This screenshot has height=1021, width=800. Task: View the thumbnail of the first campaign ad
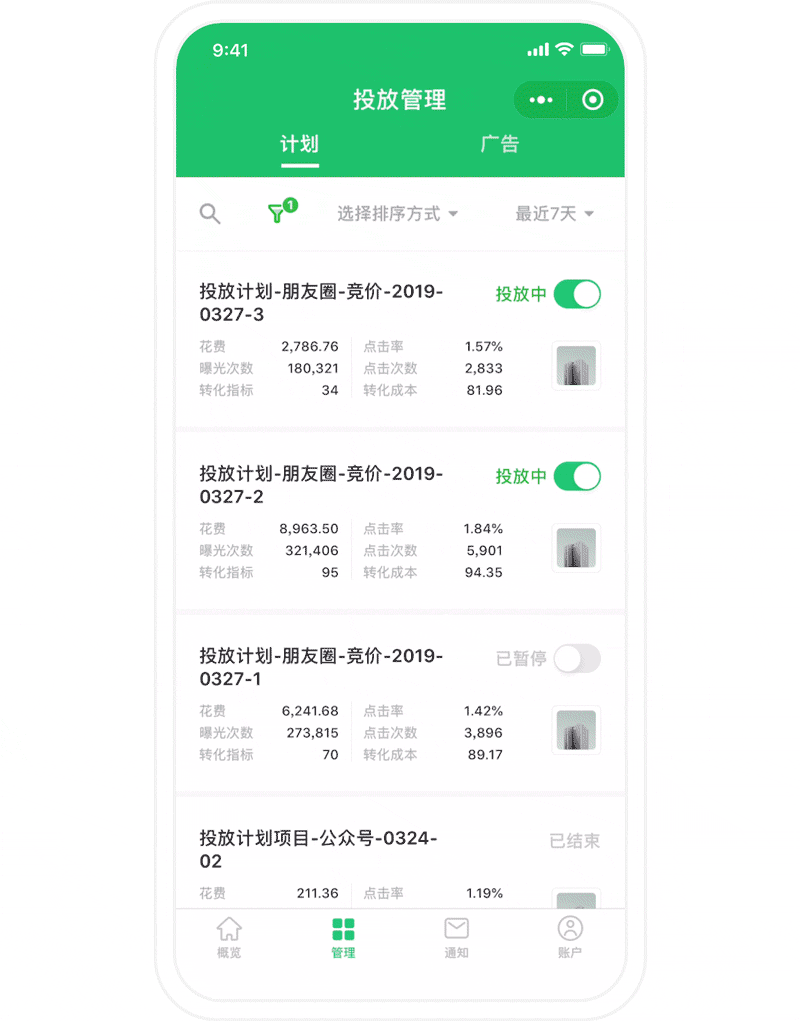click(x=575, y=366)
